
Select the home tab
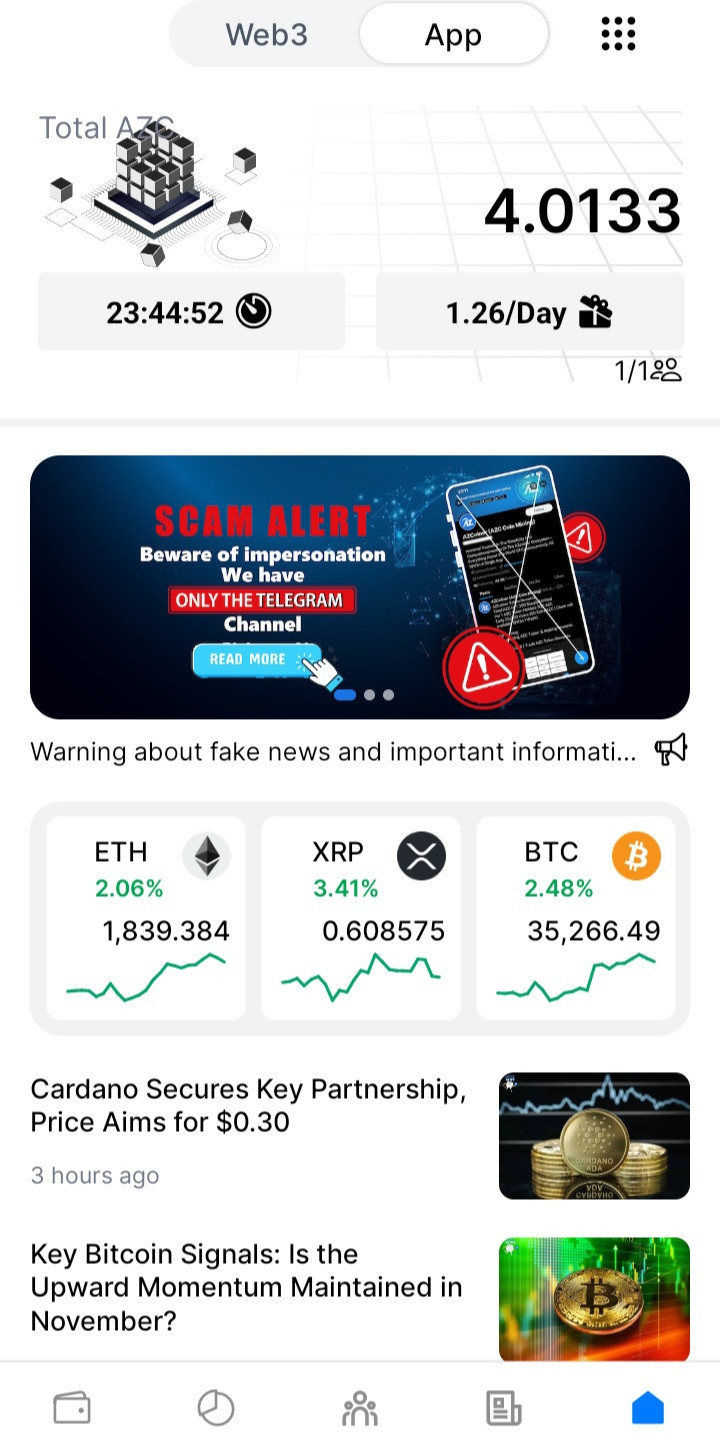[x=648, y=1409]
